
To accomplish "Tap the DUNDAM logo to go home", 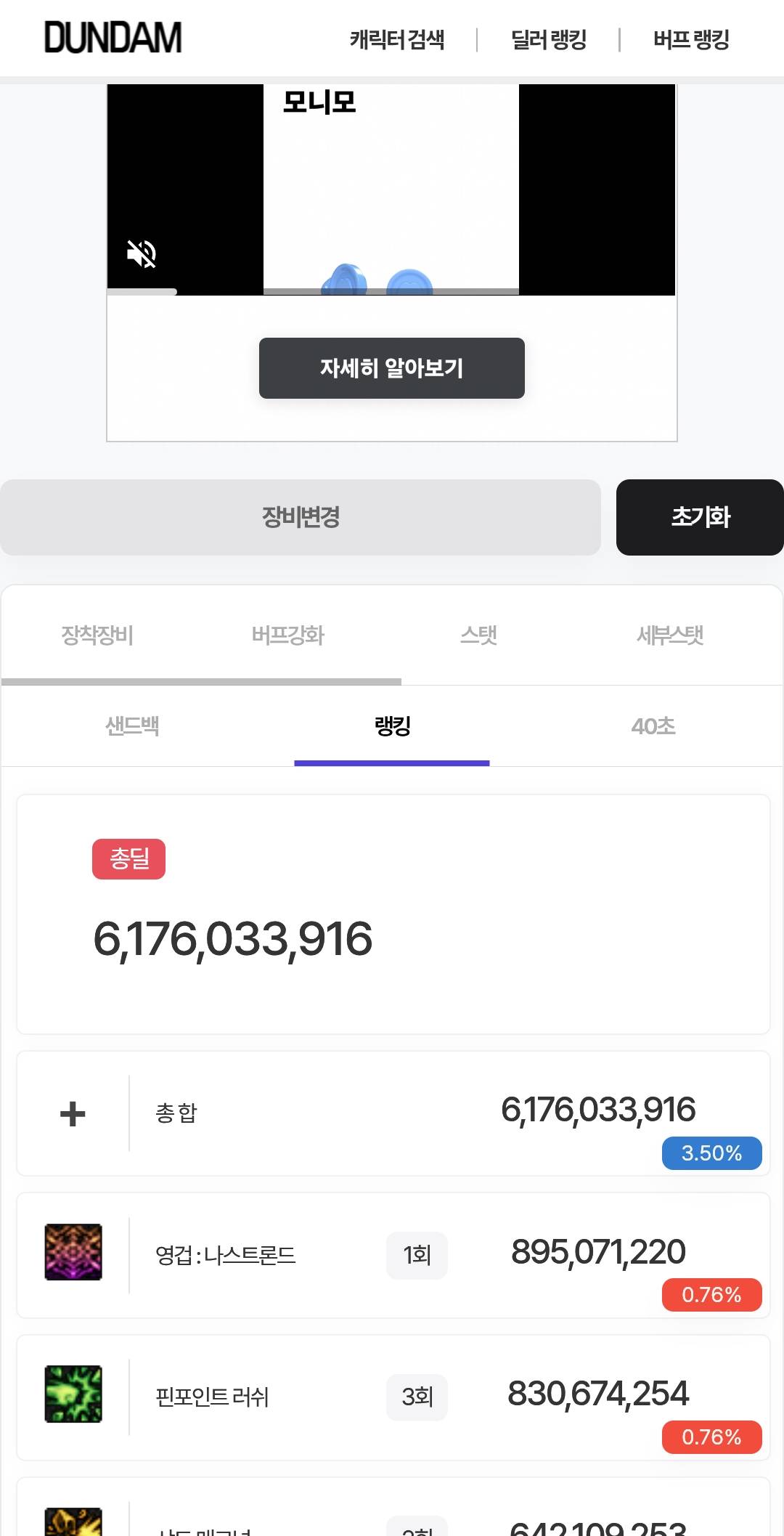I will click(113, 38).
